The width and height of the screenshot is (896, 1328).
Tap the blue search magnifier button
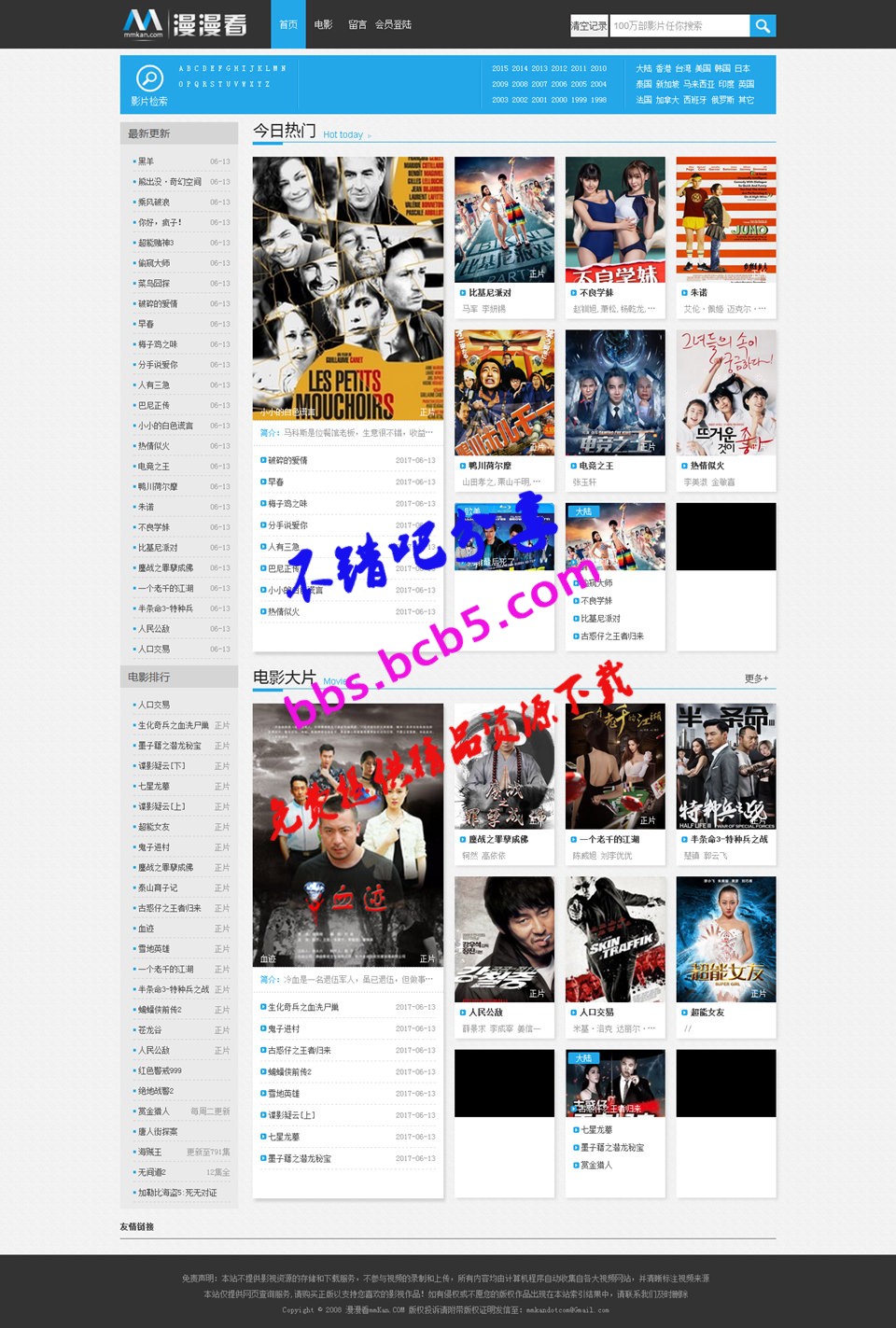click(x=763, y=26)
